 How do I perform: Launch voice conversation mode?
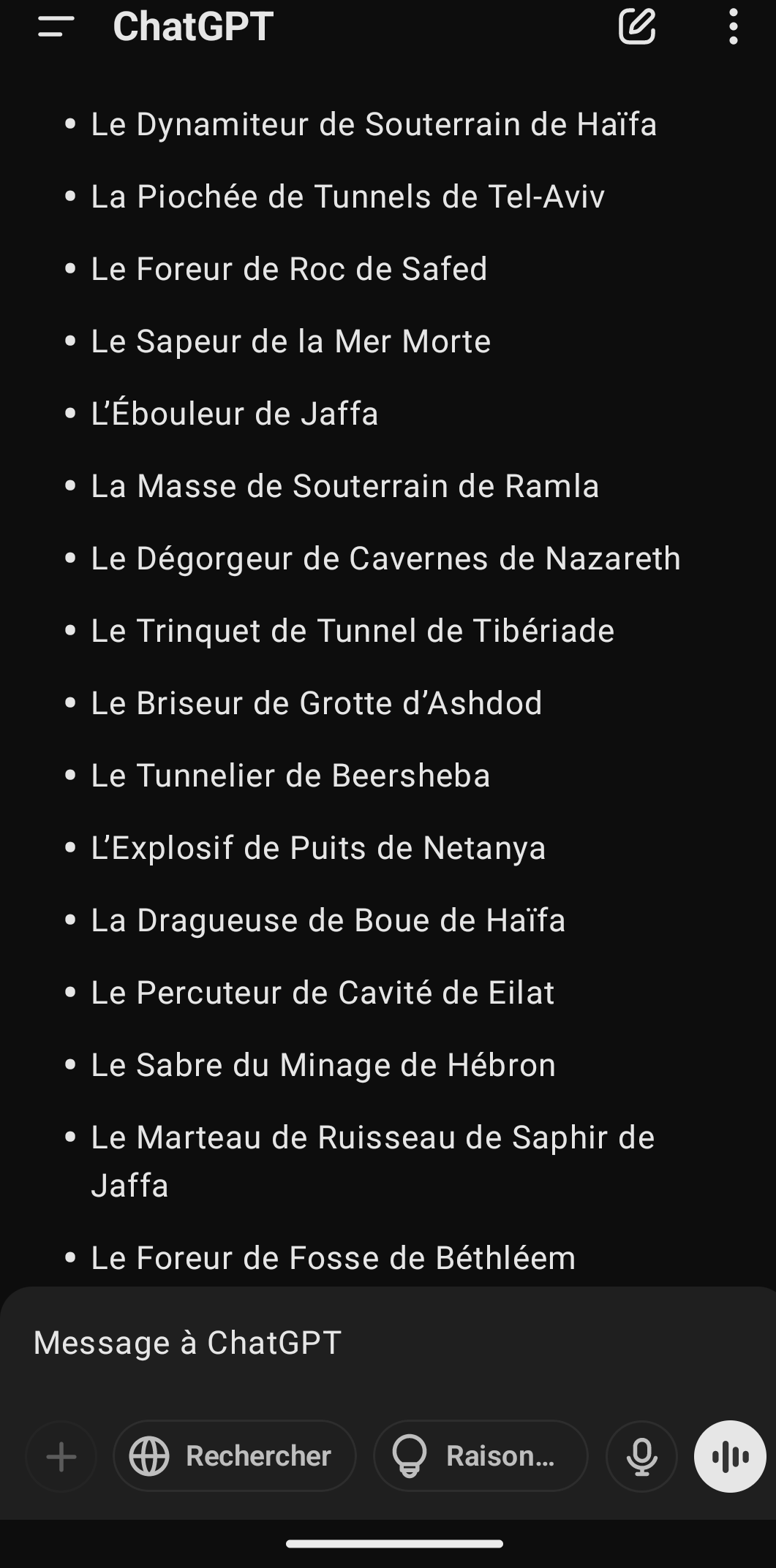coord(730,1456)
